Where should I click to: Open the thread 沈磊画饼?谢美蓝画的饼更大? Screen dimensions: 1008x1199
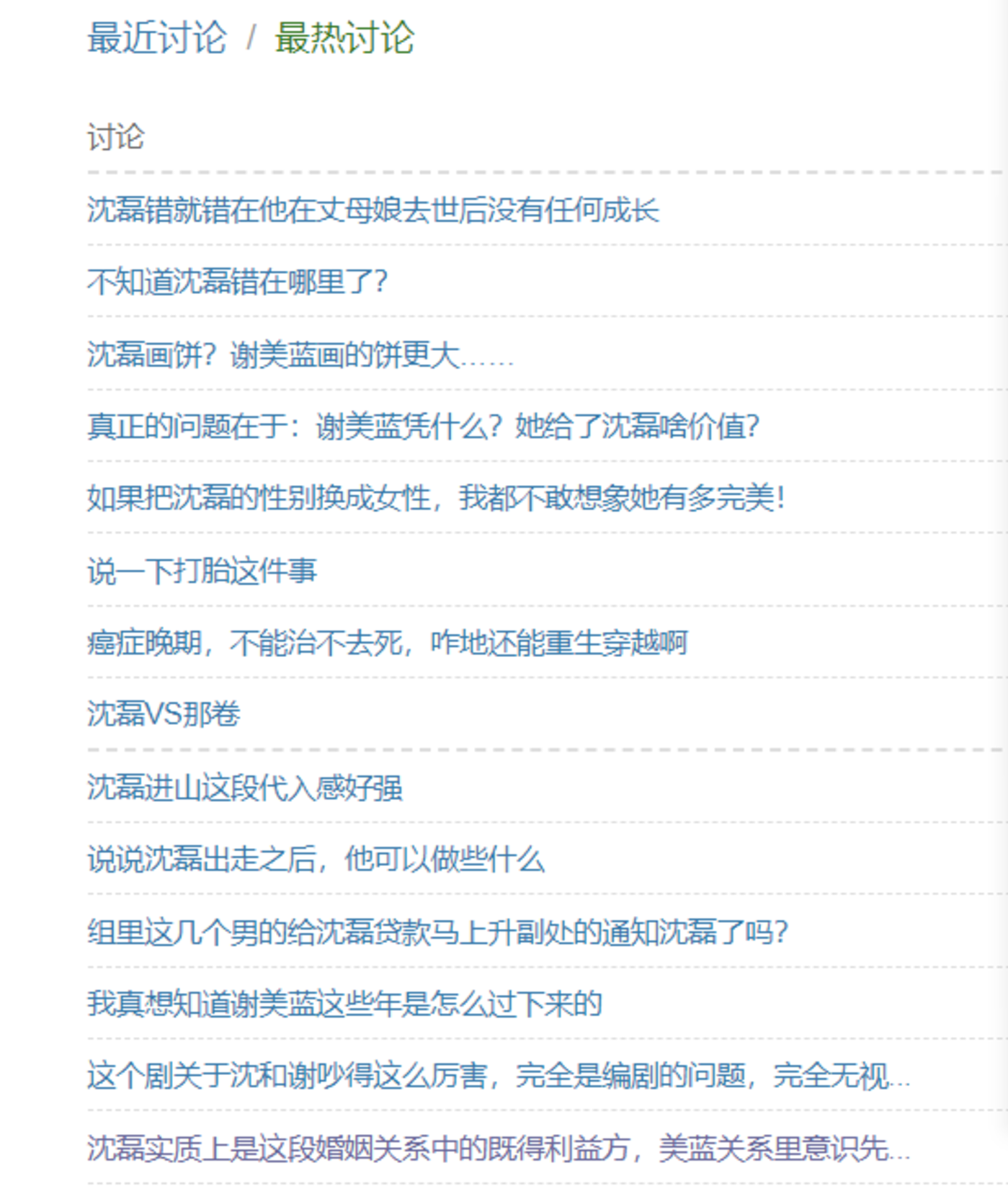(300, 355)
